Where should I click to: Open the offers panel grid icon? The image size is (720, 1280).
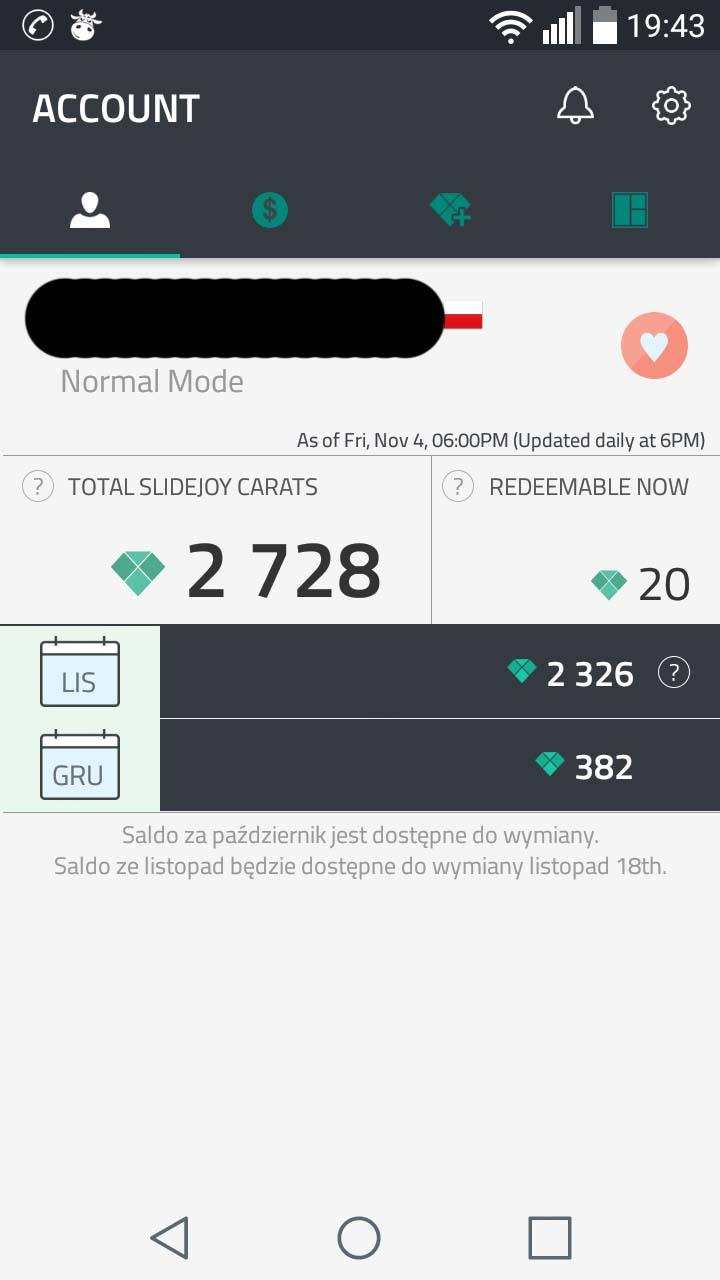click(x=629, y=209)
